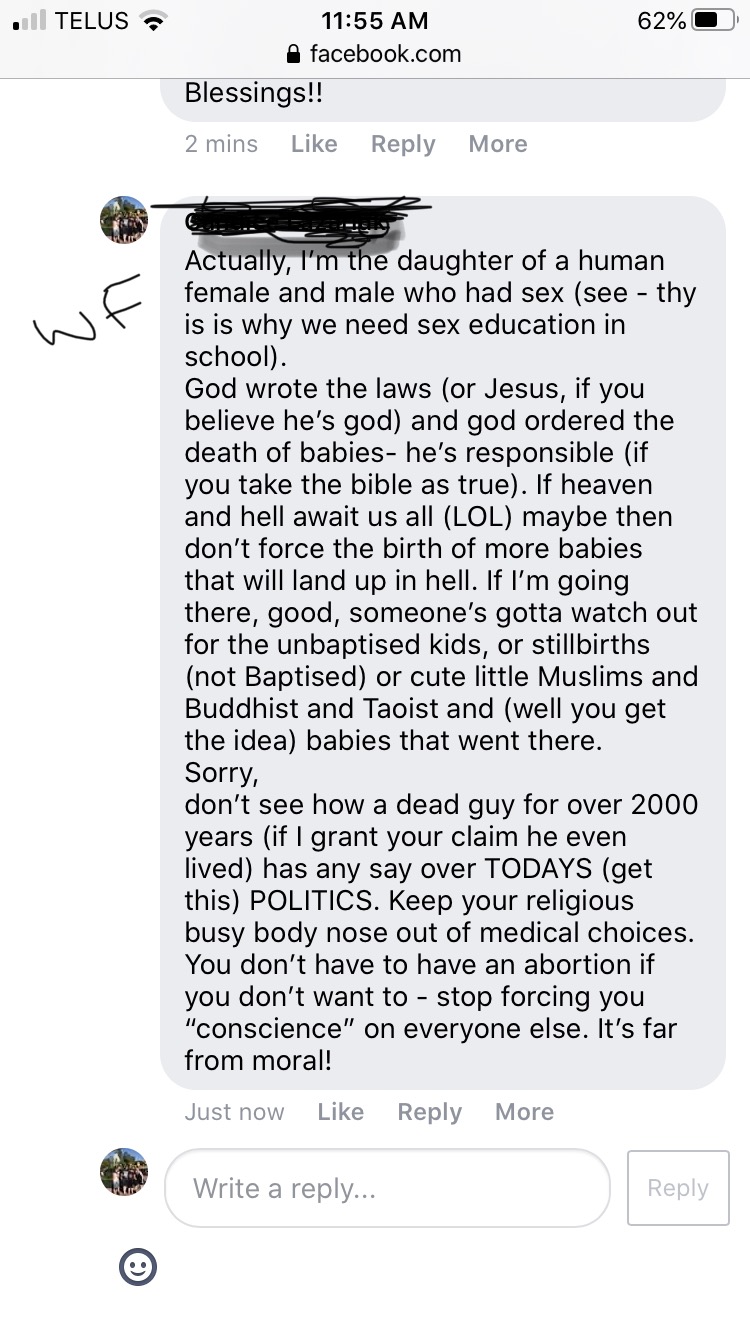
Task: Open the emoji smiley picker
Action: (138, 1268)
